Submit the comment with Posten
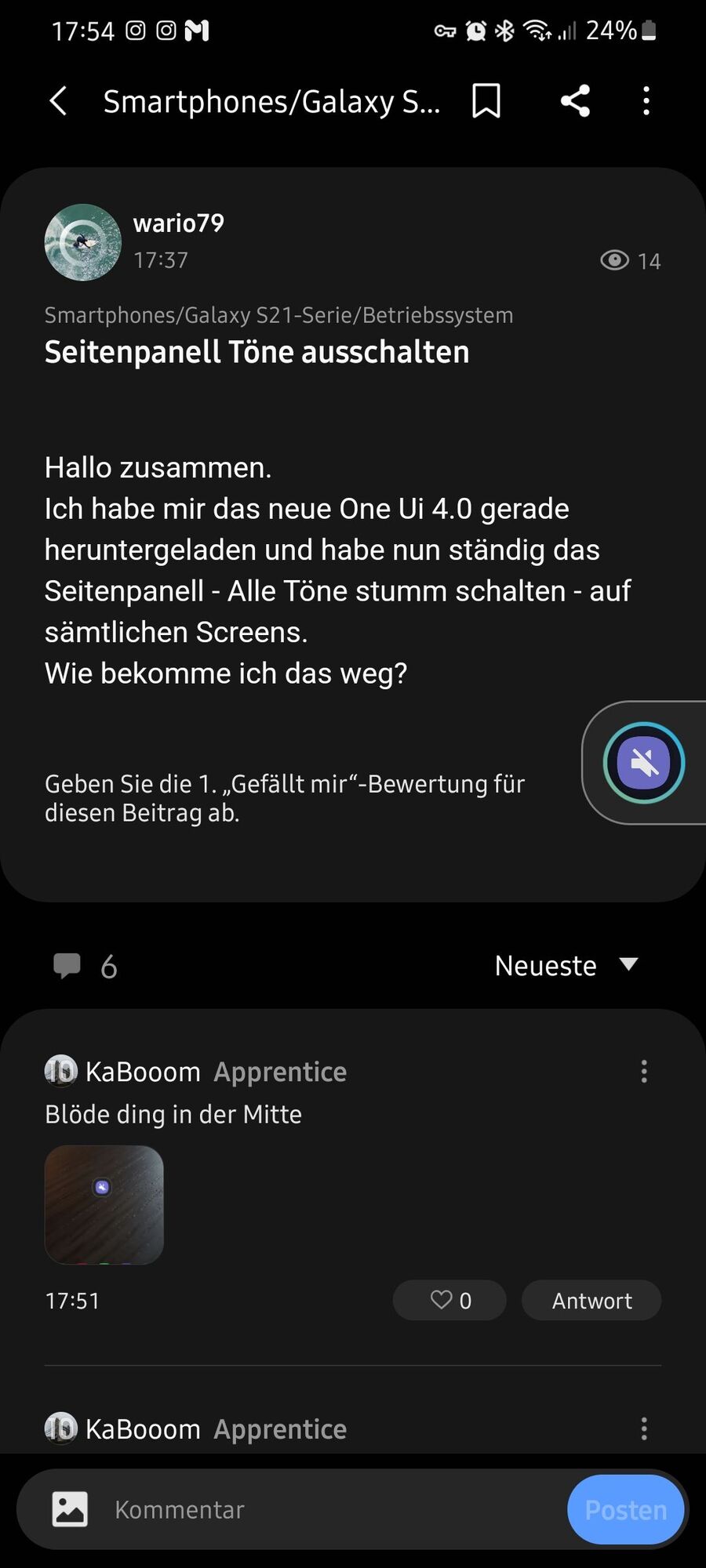 pos(625,1509)
